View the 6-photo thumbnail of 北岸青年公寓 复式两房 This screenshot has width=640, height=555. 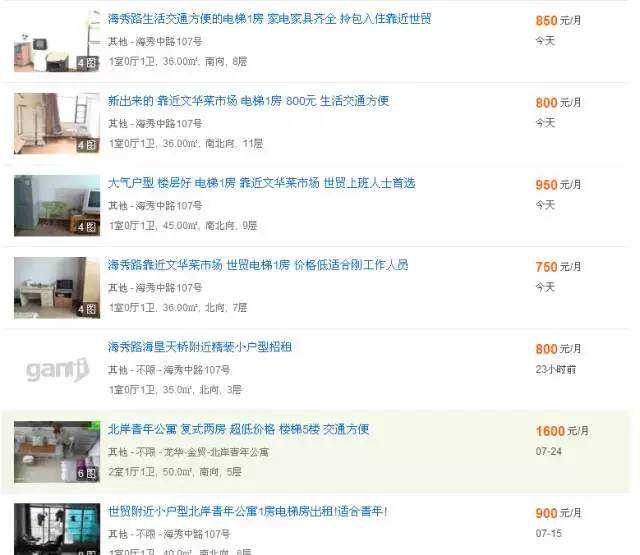point(57,451)
